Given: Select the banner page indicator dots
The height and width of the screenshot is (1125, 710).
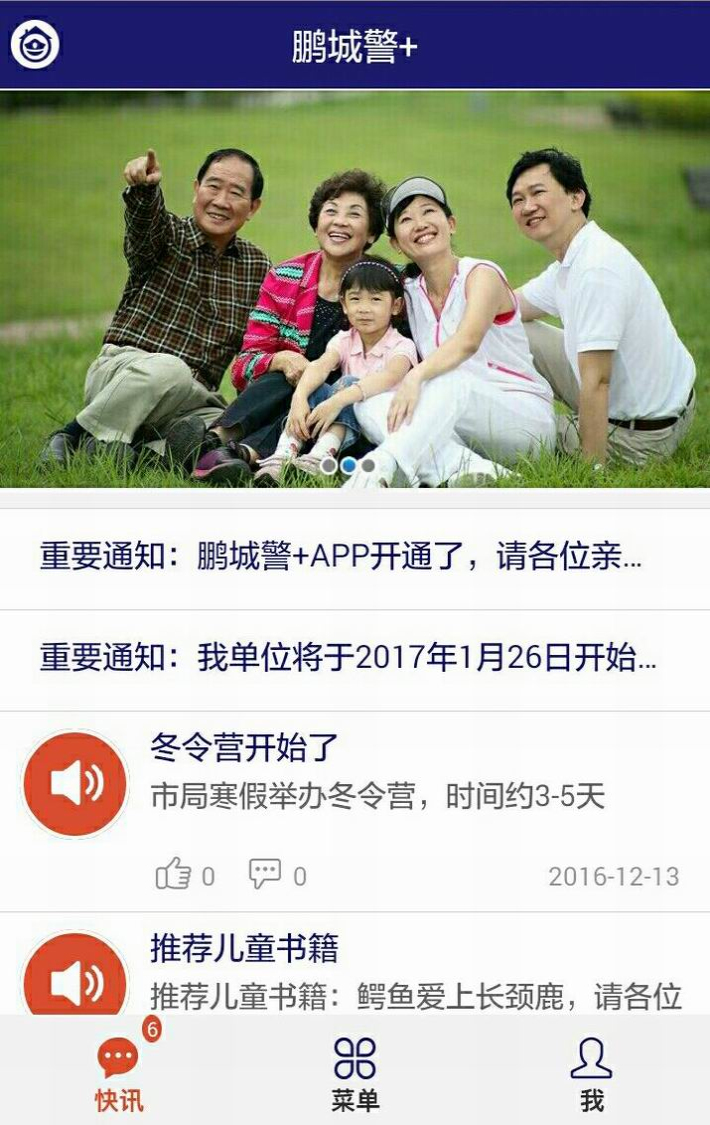Looking at the screenshot, I should pyautogui.click(x=348, y=465).
